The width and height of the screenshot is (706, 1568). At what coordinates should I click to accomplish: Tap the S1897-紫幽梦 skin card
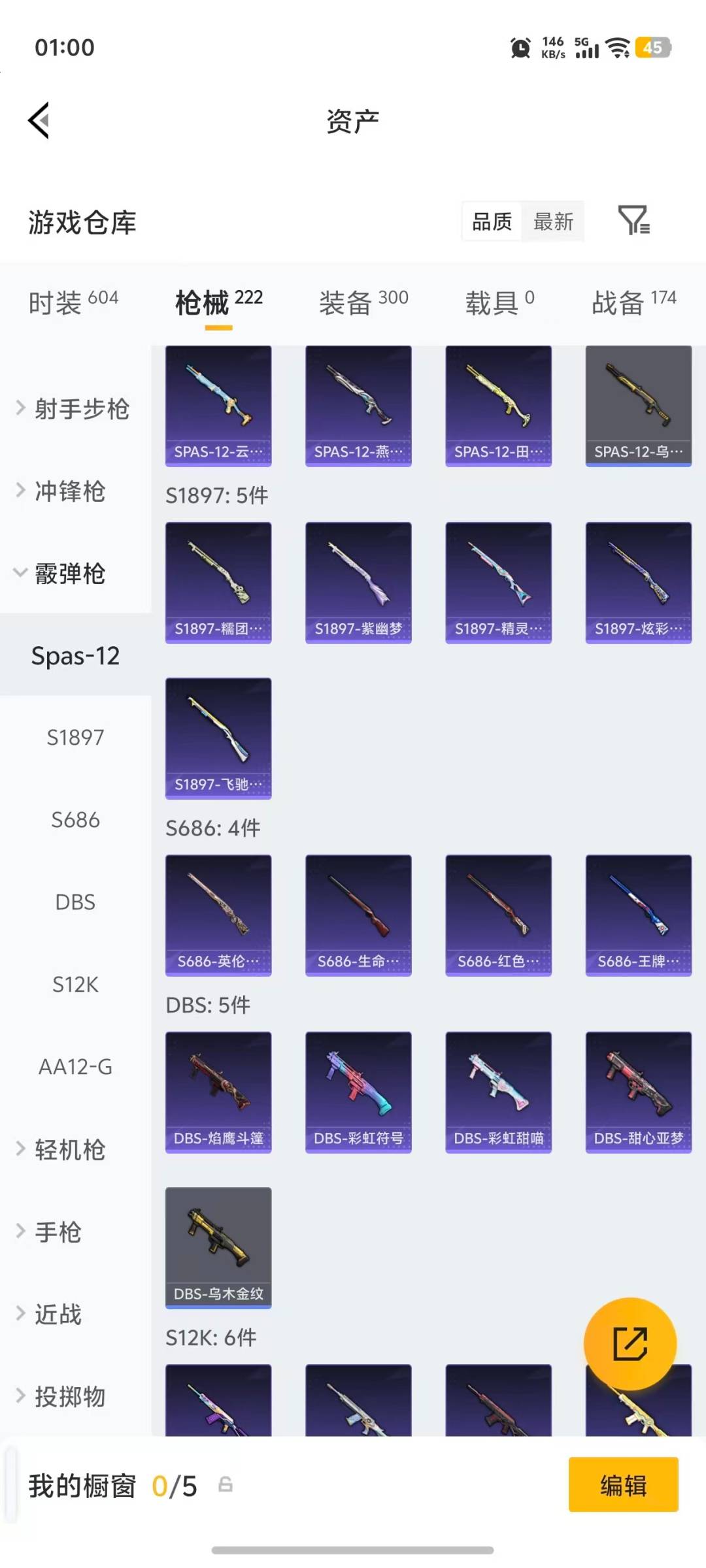click(x=358, y=581)
